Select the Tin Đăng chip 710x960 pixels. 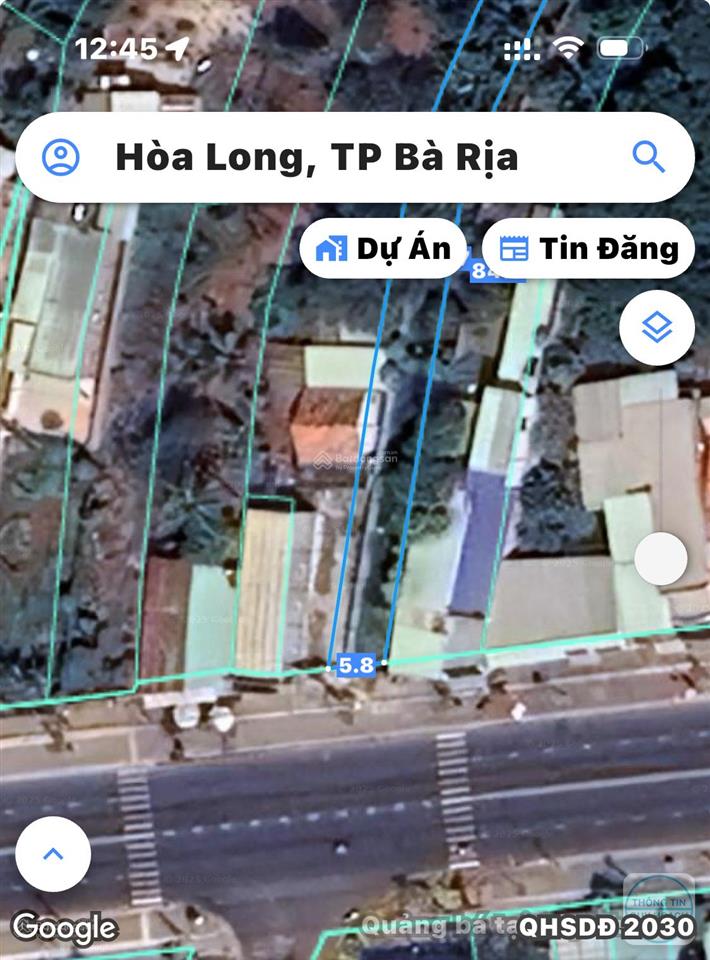click(589, 249)
